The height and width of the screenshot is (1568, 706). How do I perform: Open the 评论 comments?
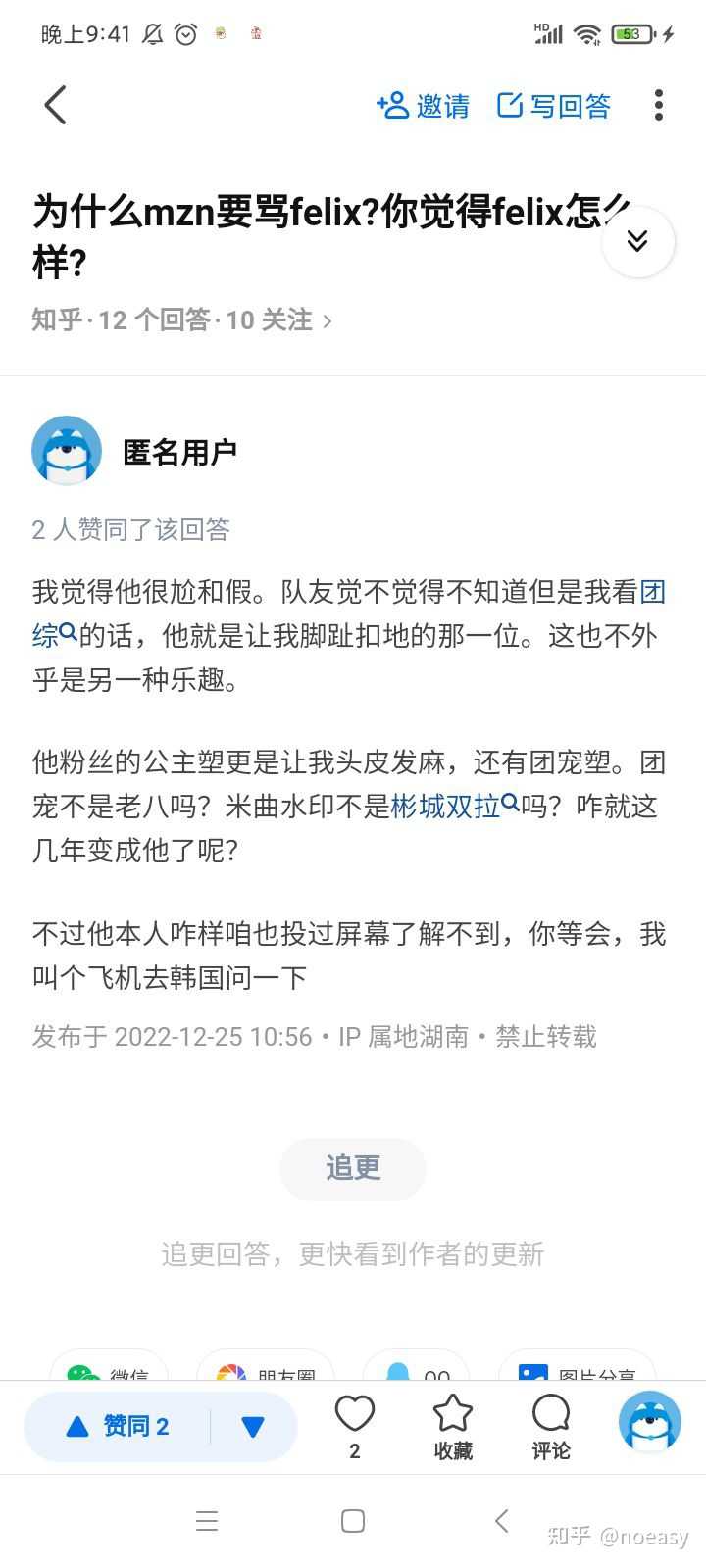(x=551, y=1427)
